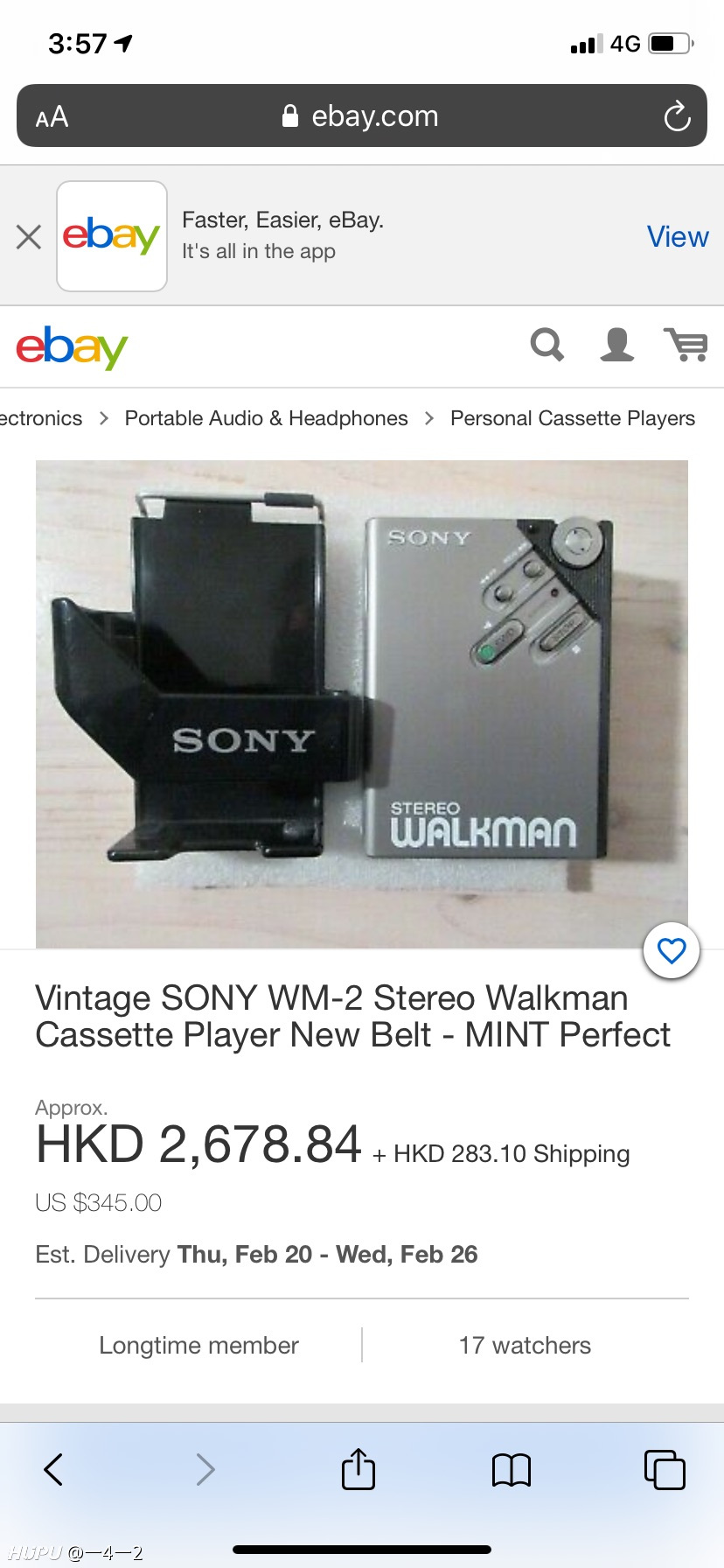Open Safari bookmarks

coord(512,1470)
